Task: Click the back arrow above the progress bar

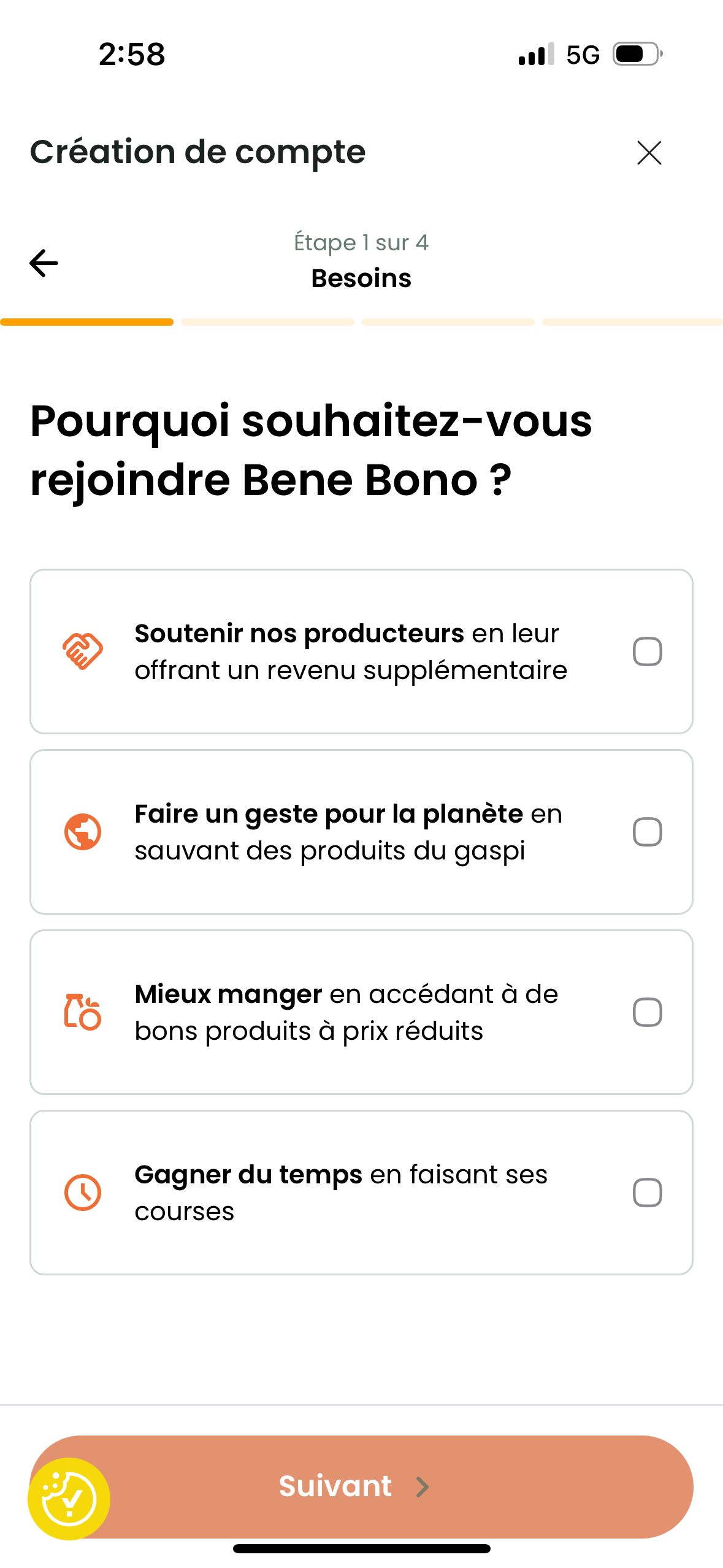Action: [43, 263]
